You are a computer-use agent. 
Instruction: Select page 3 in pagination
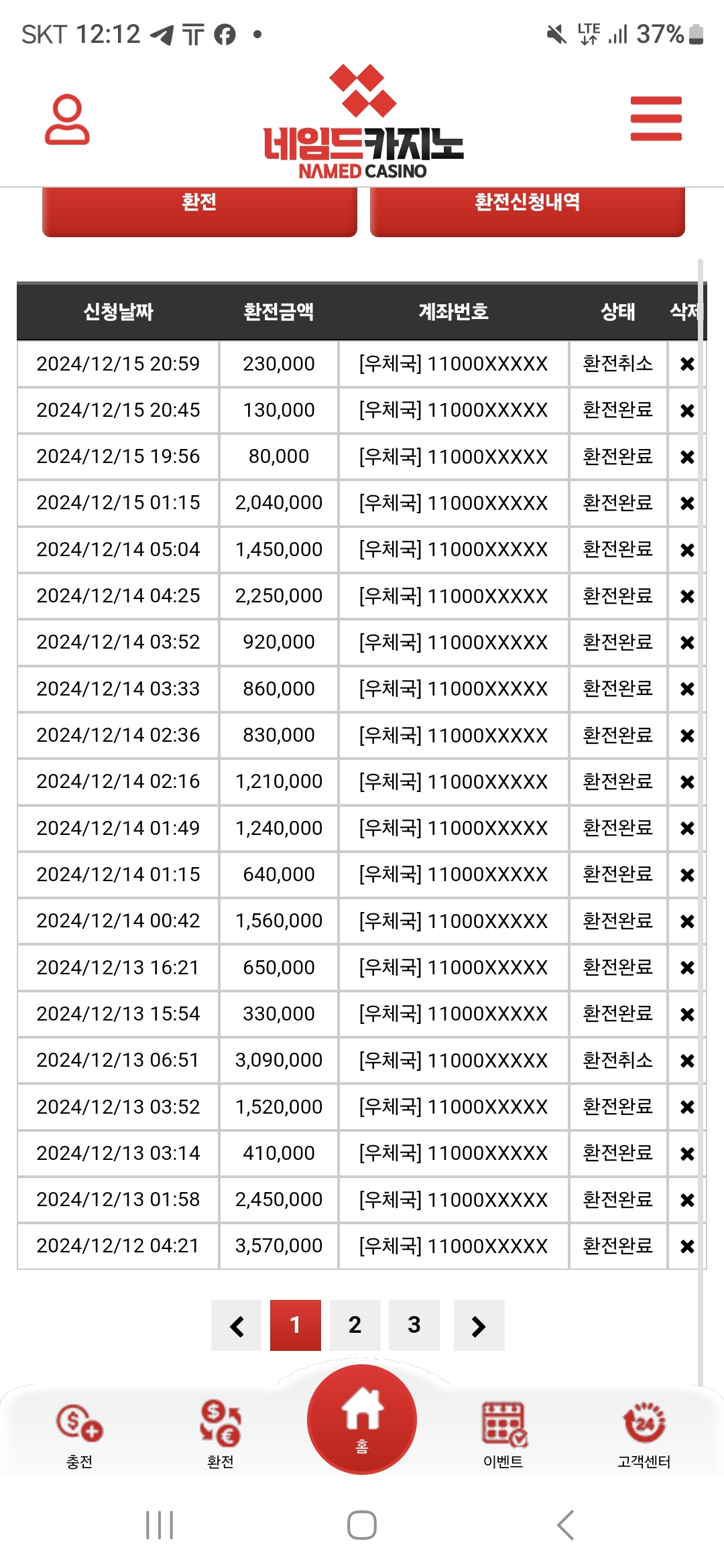(414, 1325)
